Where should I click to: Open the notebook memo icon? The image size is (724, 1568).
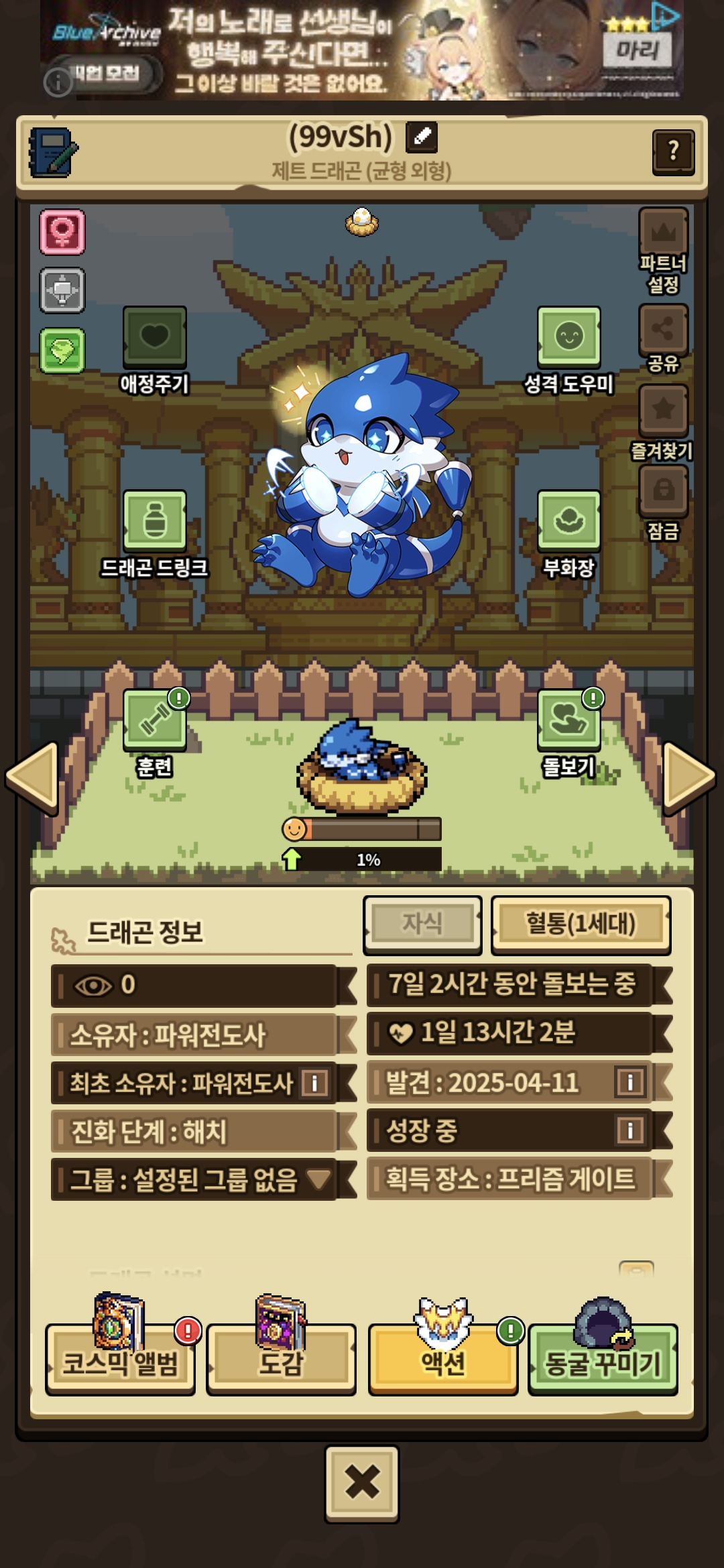pyautogui.click(x=53, y=153)
